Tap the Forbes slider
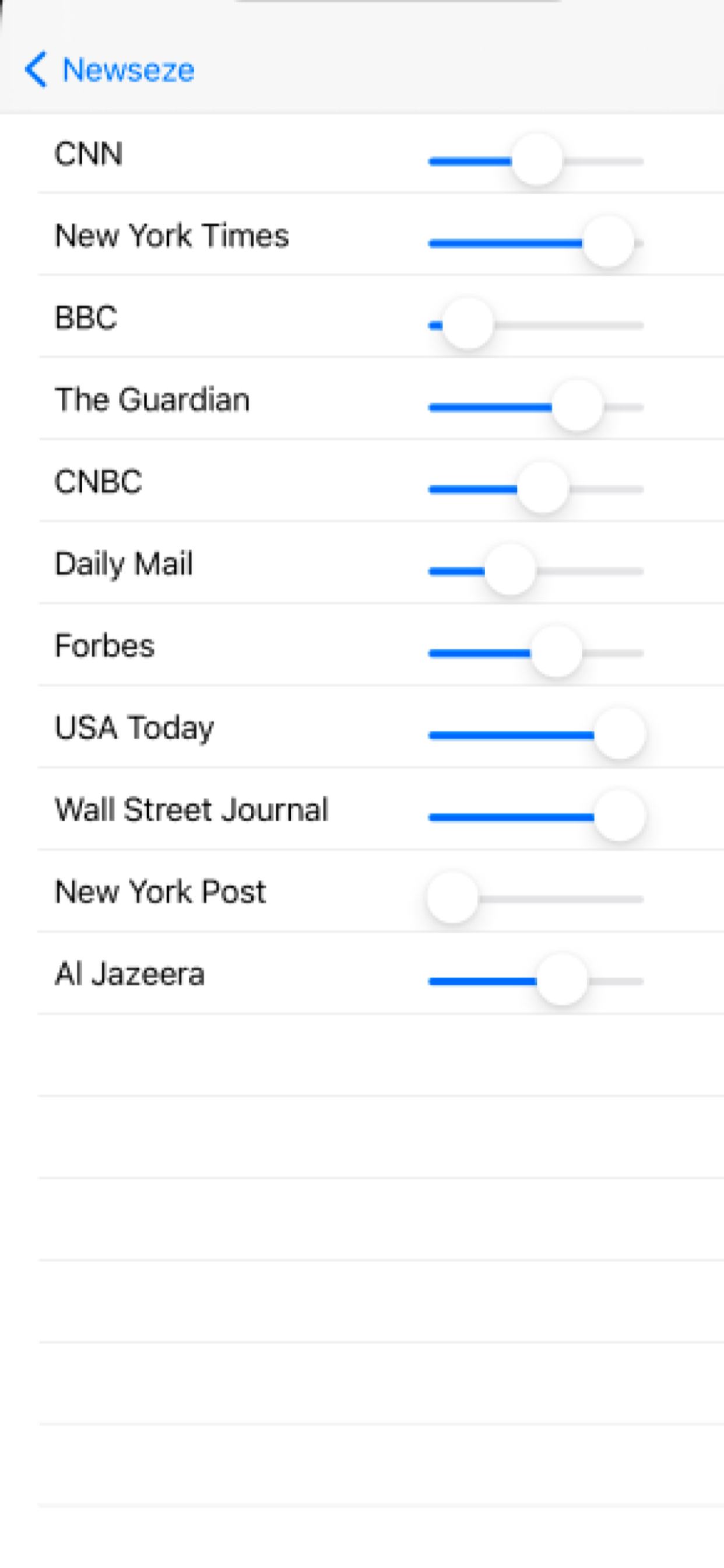This screenshot has width=724, height=1568. [536, 653]
